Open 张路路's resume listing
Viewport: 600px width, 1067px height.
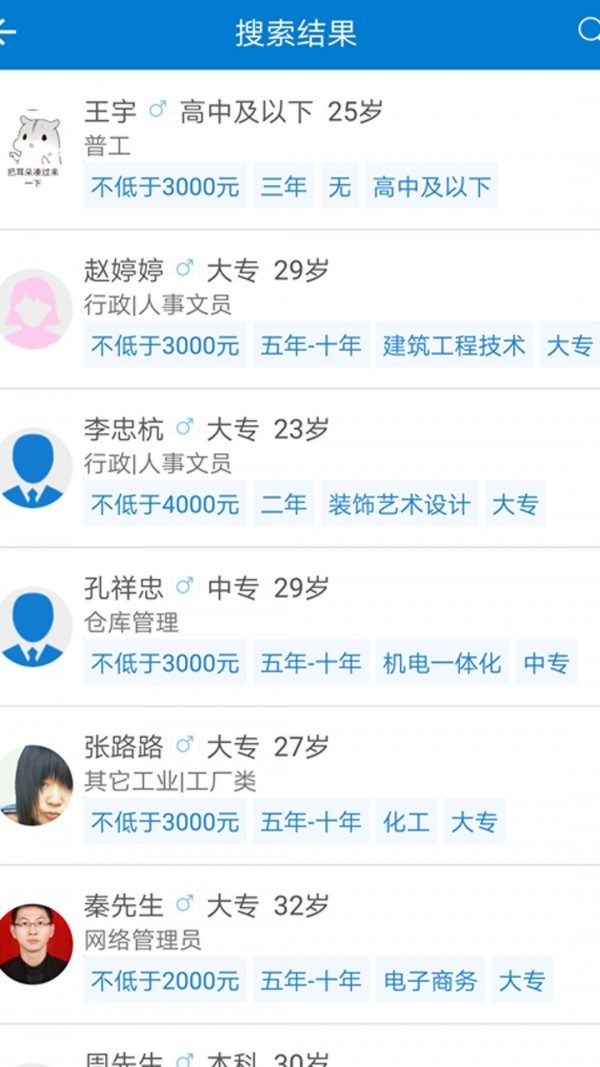coord(300,785)
